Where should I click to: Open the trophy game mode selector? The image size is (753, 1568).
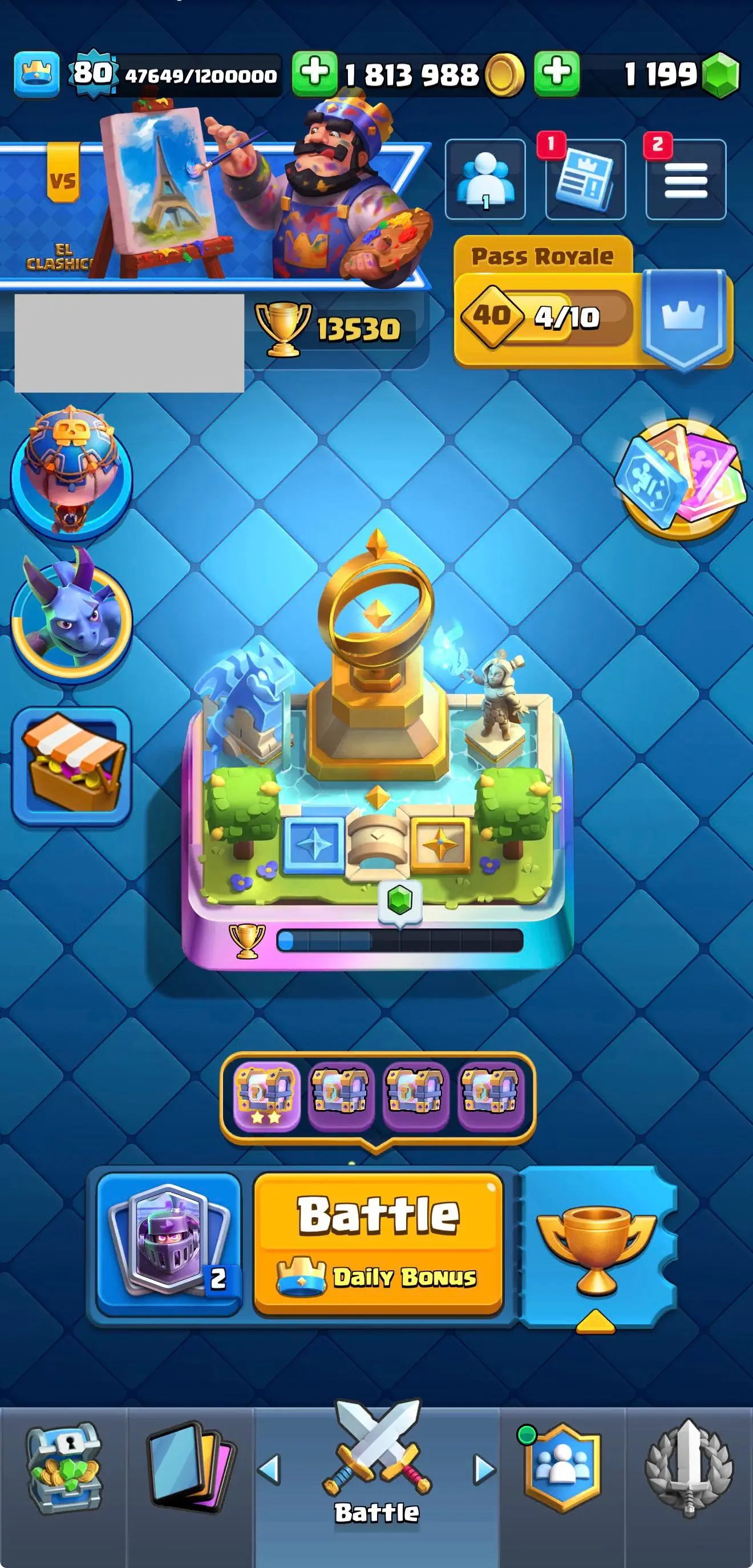tap(596, 1247)
